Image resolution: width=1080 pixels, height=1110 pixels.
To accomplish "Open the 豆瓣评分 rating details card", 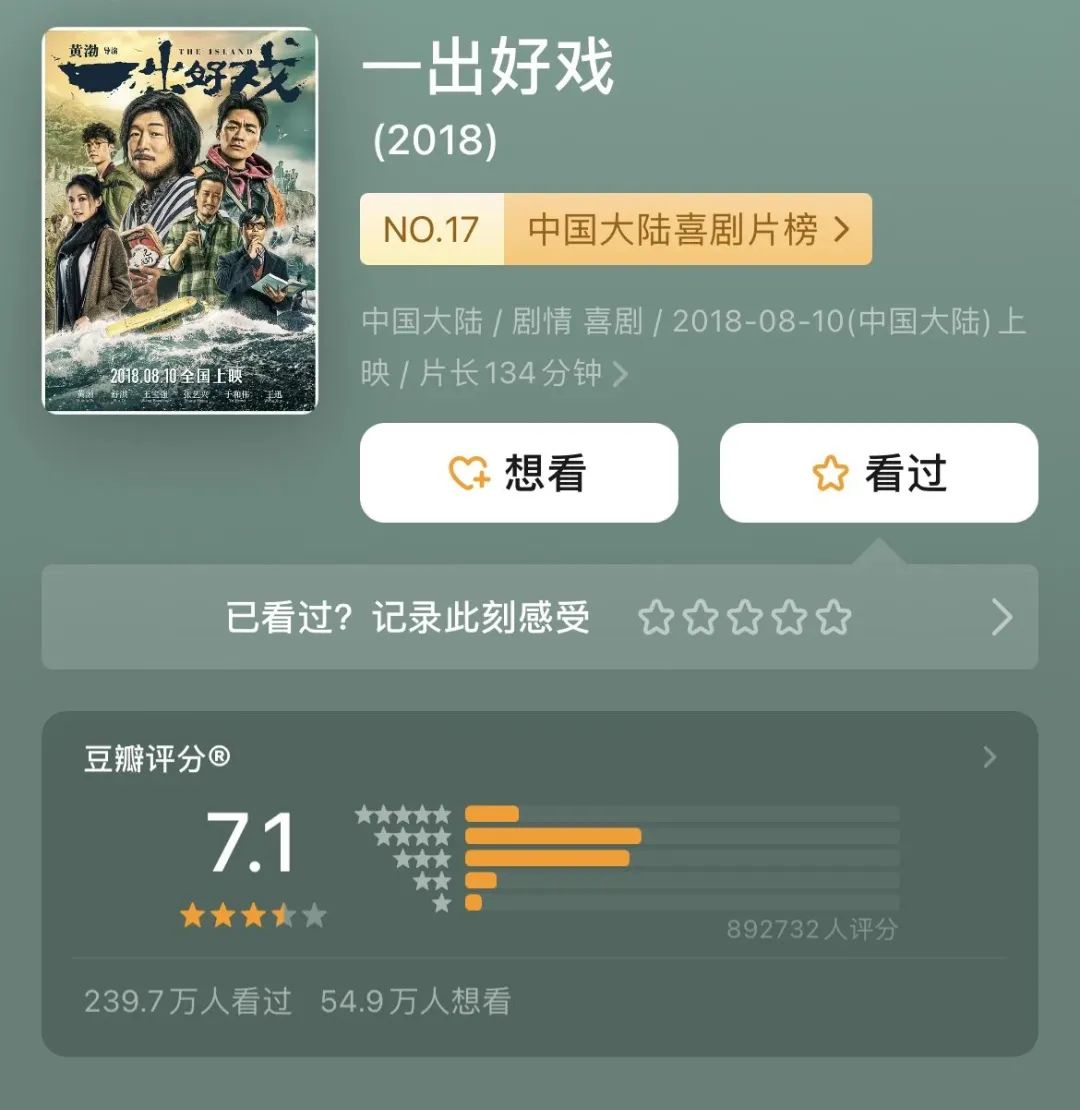I will point(540,756).
